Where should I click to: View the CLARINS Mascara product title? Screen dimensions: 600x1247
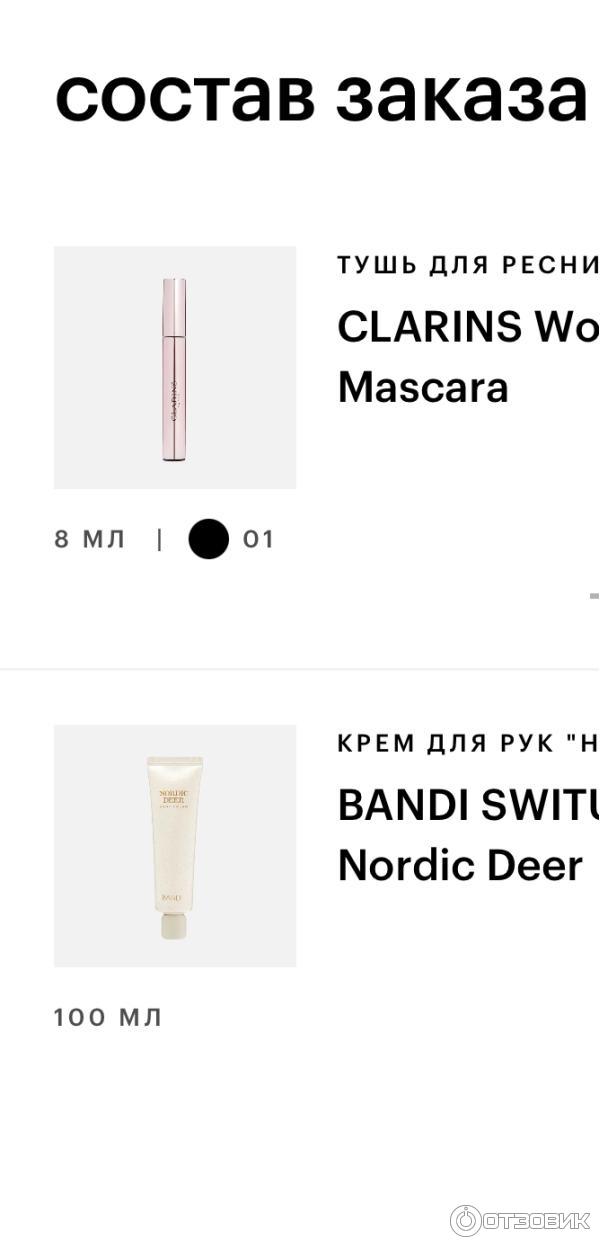tap(467, 356)
